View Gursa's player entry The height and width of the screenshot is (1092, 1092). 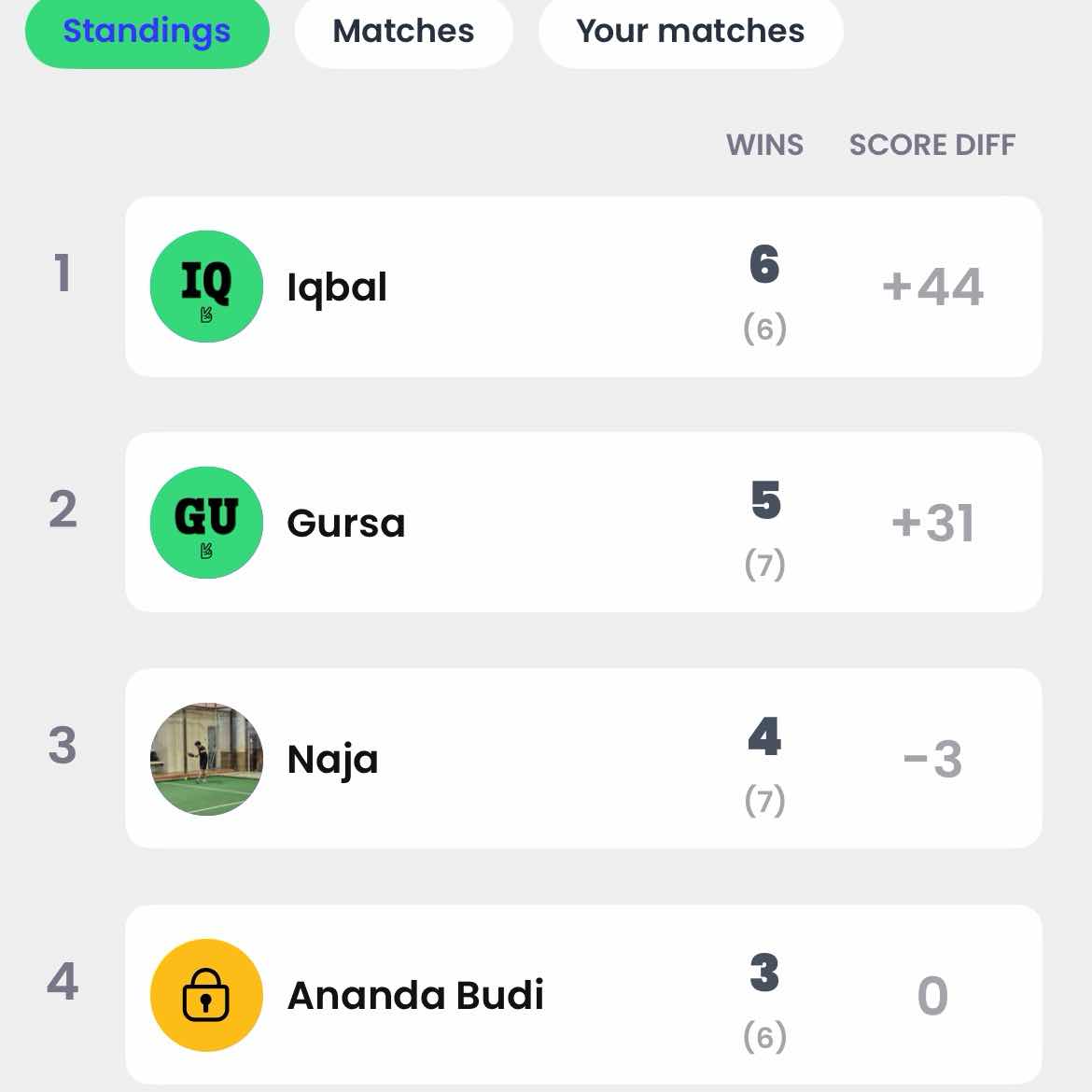pyautogui.click(x=582, y=523)
